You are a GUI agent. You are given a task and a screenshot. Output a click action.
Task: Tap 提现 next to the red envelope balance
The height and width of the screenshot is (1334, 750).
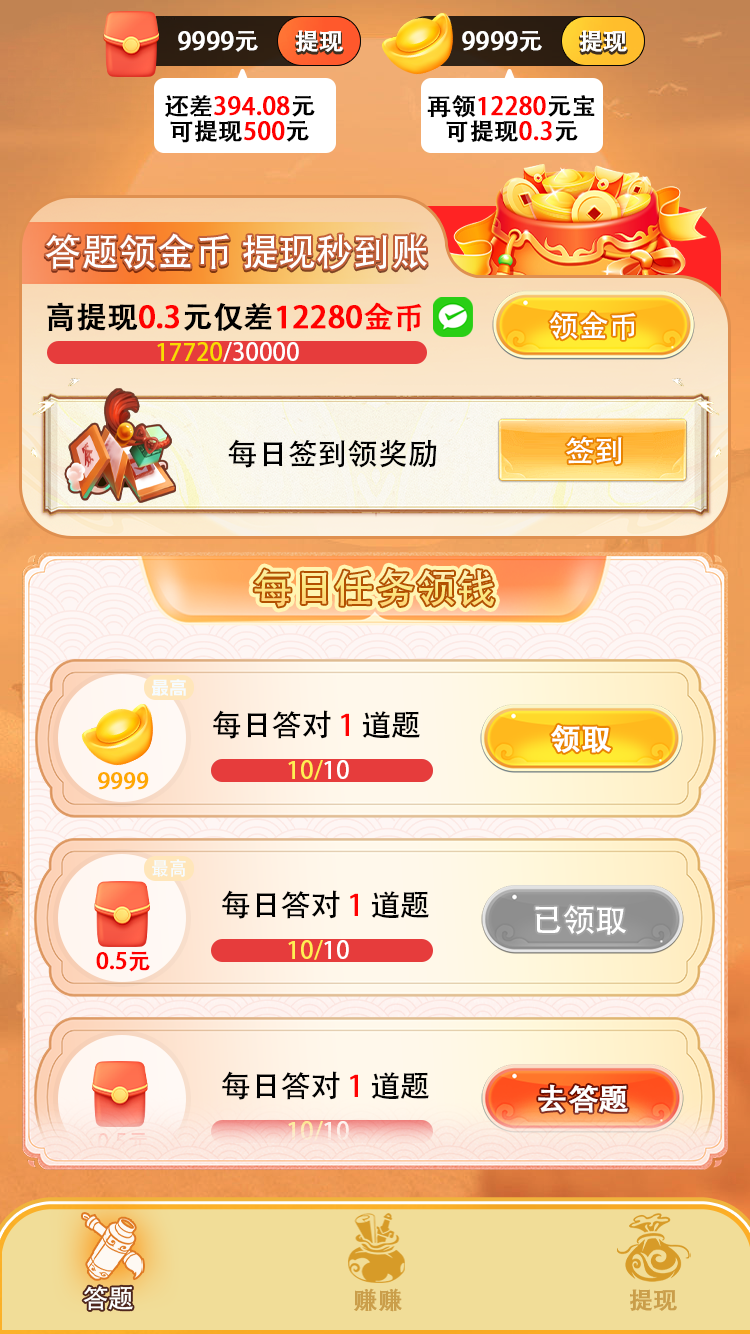pos(318,42)
